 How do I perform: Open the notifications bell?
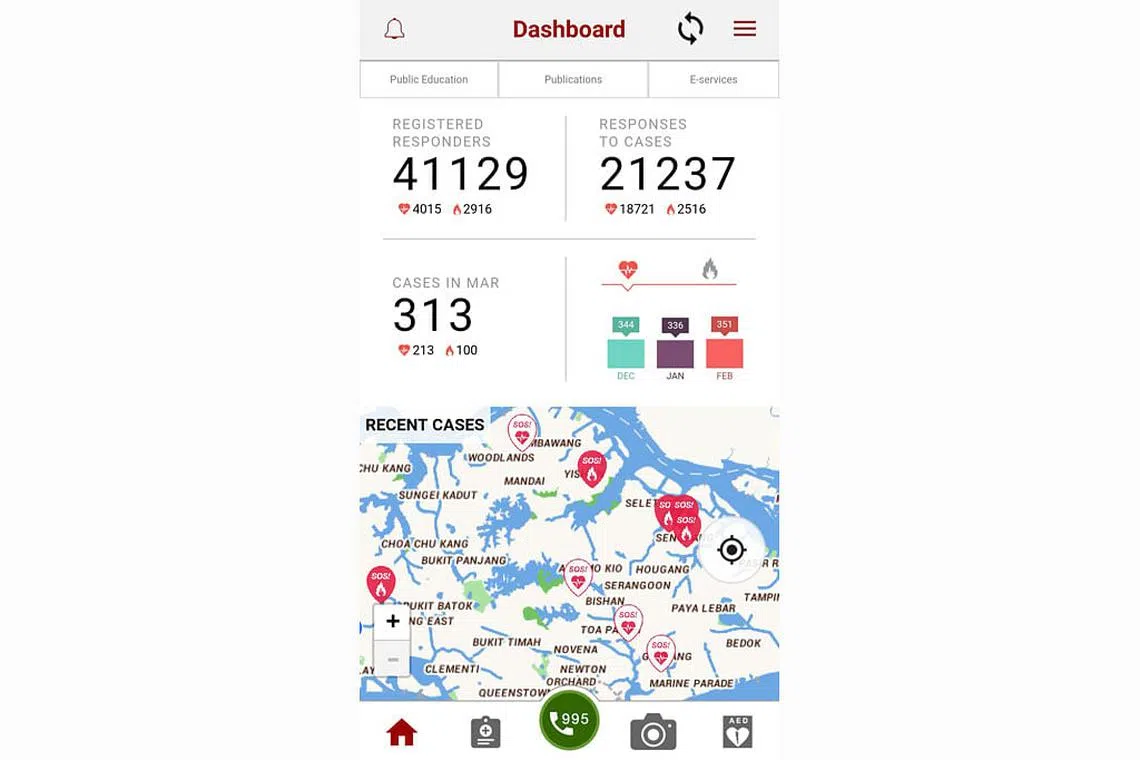(394, 29)
